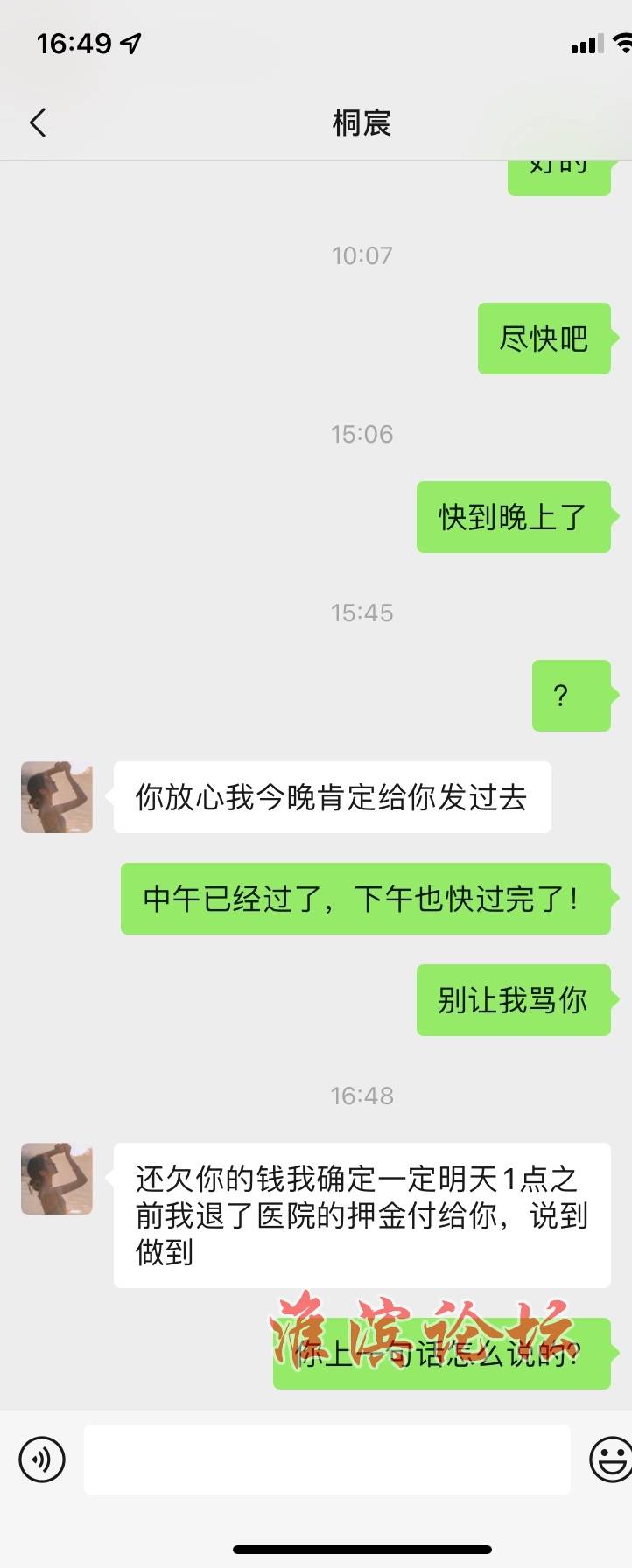Viewport: 632px width, 1568px height.
Task: Open the avatar beside 你放心我今晚肯定给你发过去
Action: pos(57,797)
